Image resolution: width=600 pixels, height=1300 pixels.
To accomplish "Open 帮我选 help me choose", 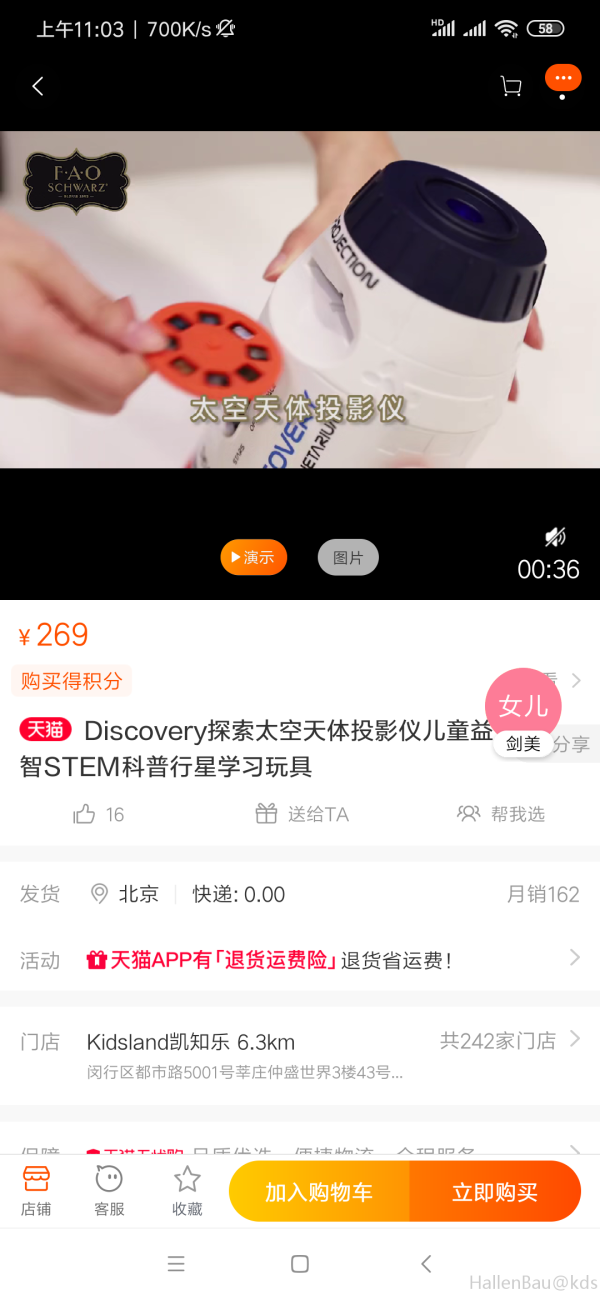I will pos(501,814).
